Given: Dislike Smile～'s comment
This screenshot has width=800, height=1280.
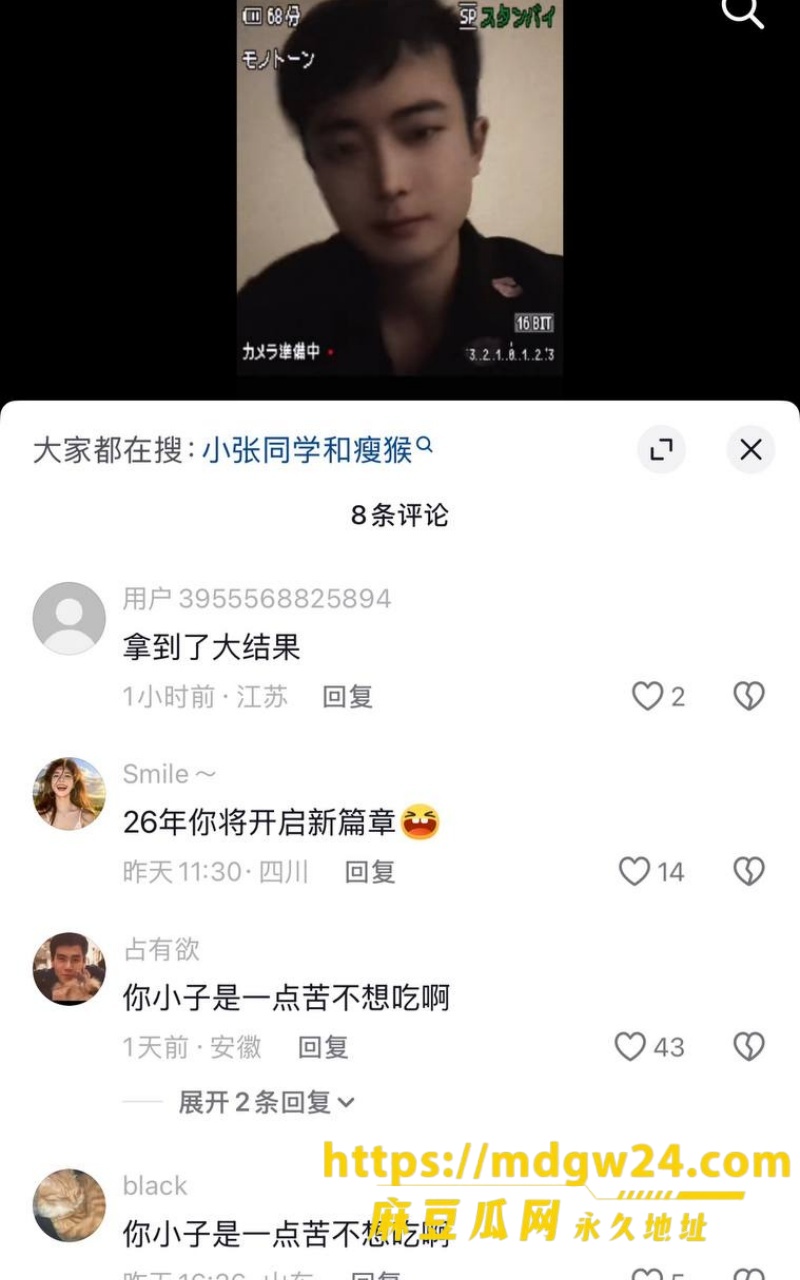Looking at the screenshot, I should (x=749, y=871).
